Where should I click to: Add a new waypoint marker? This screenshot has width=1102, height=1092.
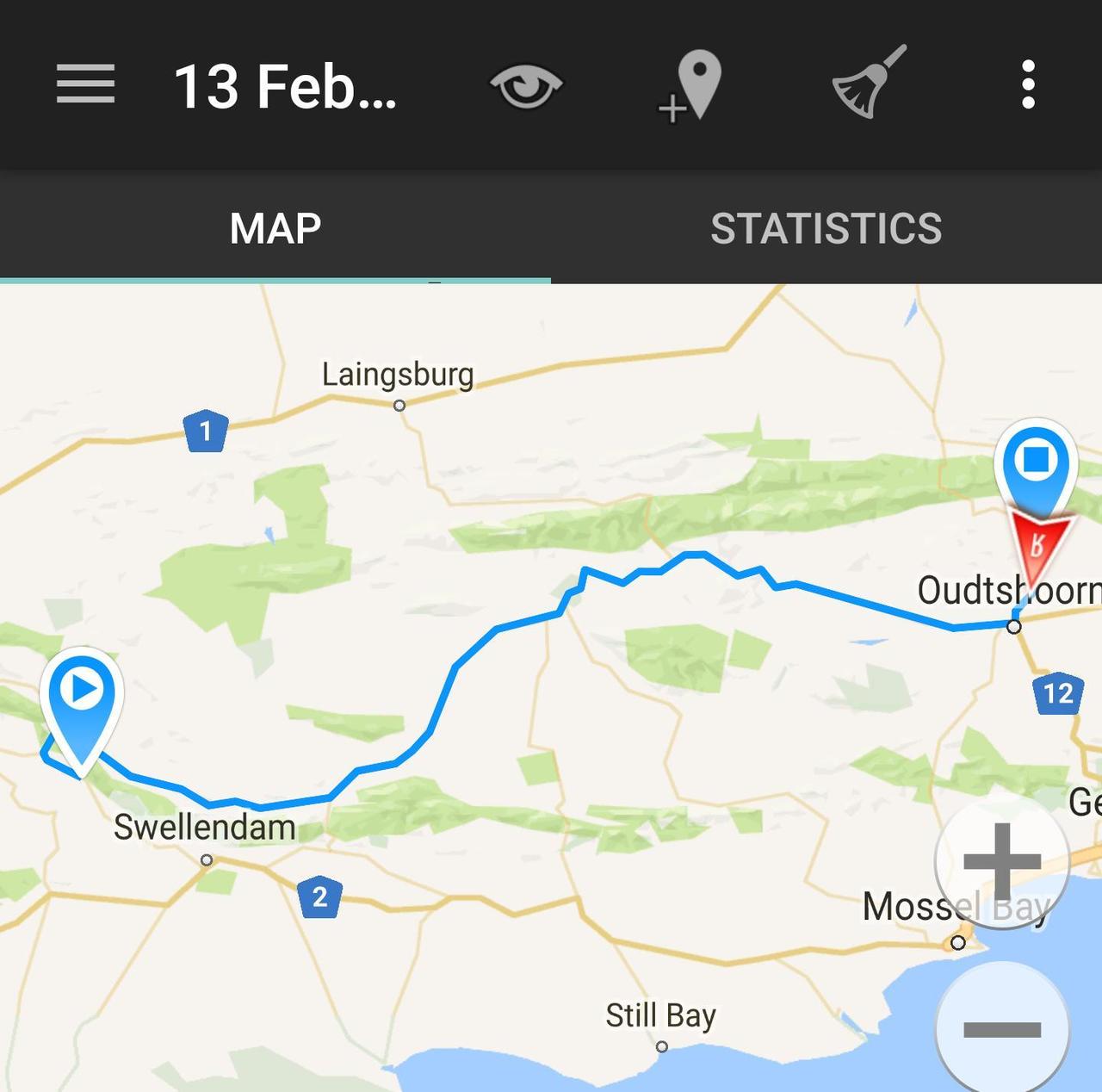[691, 86]
